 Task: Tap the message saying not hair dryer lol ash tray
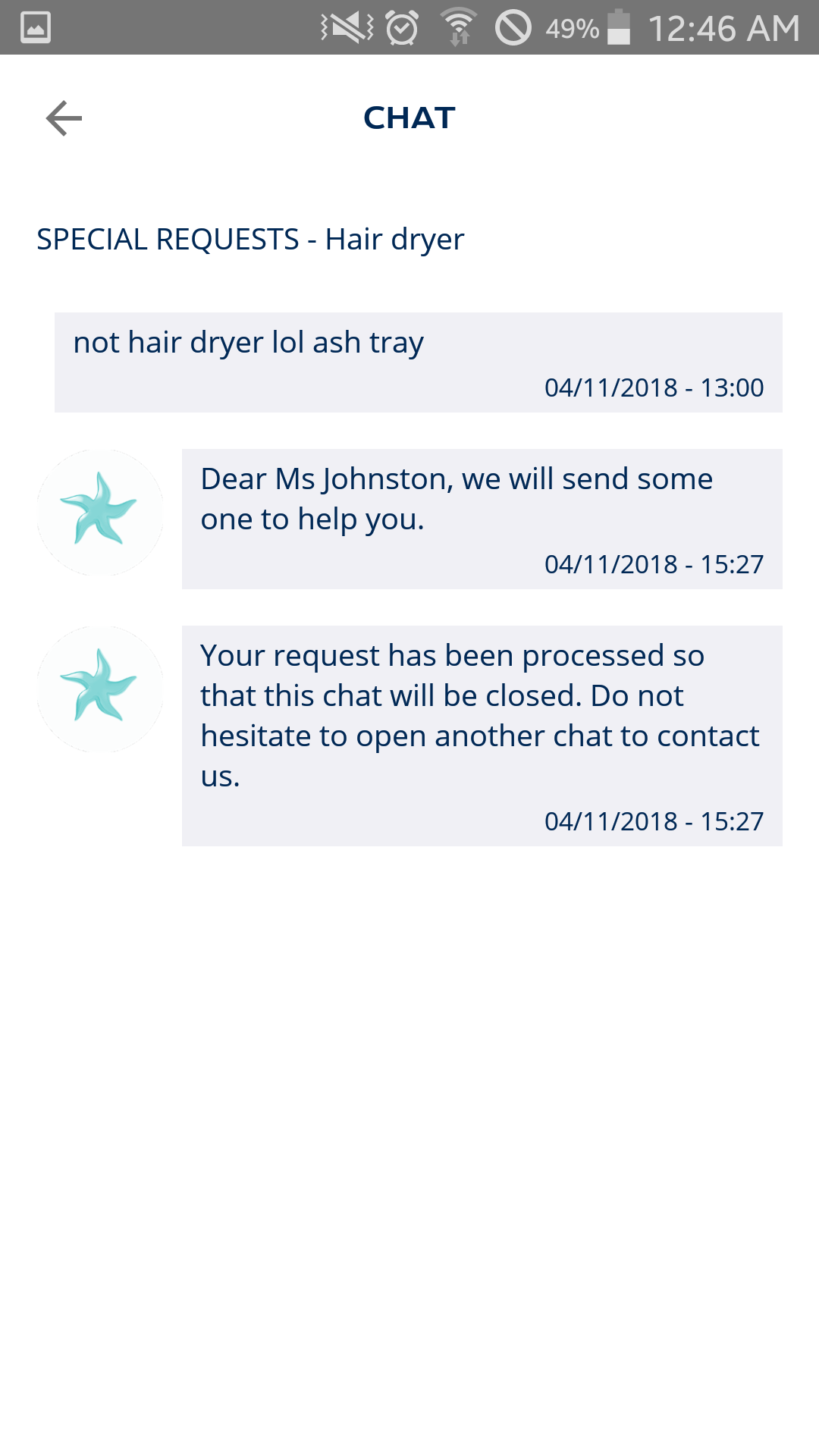pyautogui.click(x=249, y=341)
